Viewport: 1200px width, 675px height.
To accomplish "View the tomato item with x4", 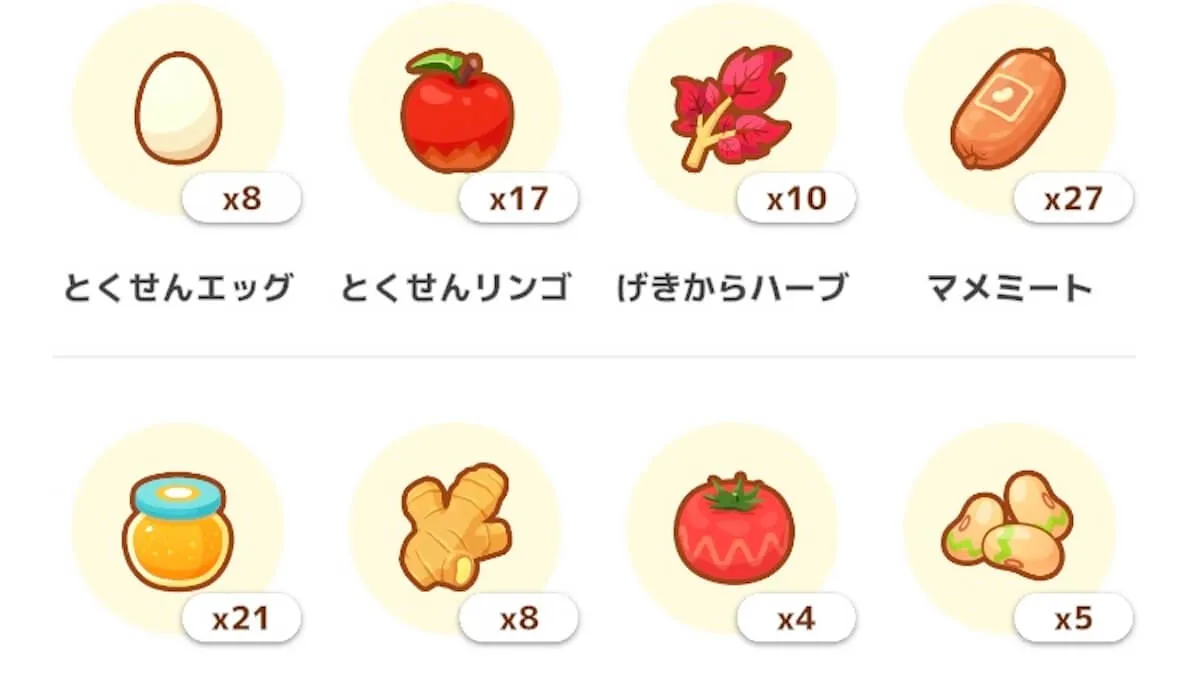I will [732, 530].
